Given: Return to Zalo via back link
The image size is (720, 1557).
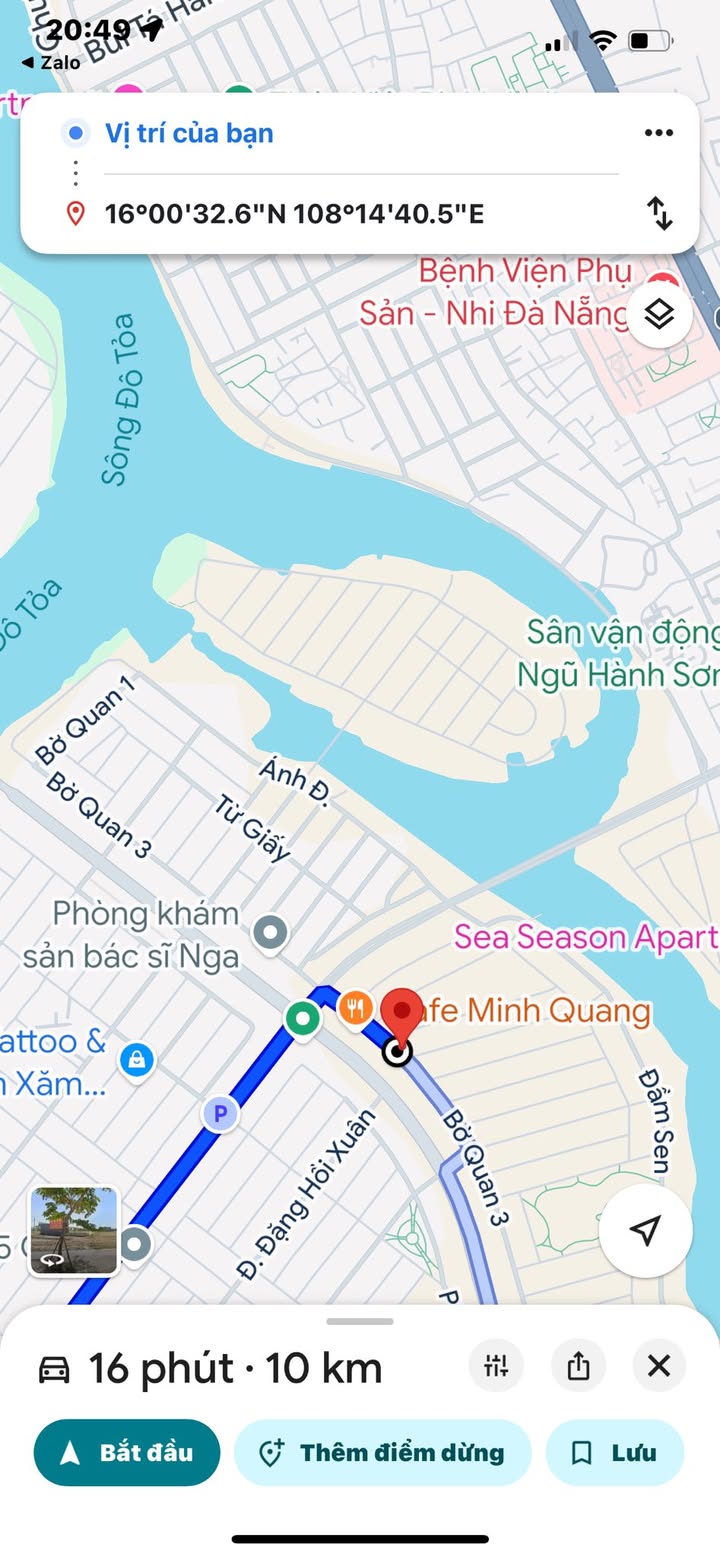Looking at the screenshot, I should pos(51,62).
